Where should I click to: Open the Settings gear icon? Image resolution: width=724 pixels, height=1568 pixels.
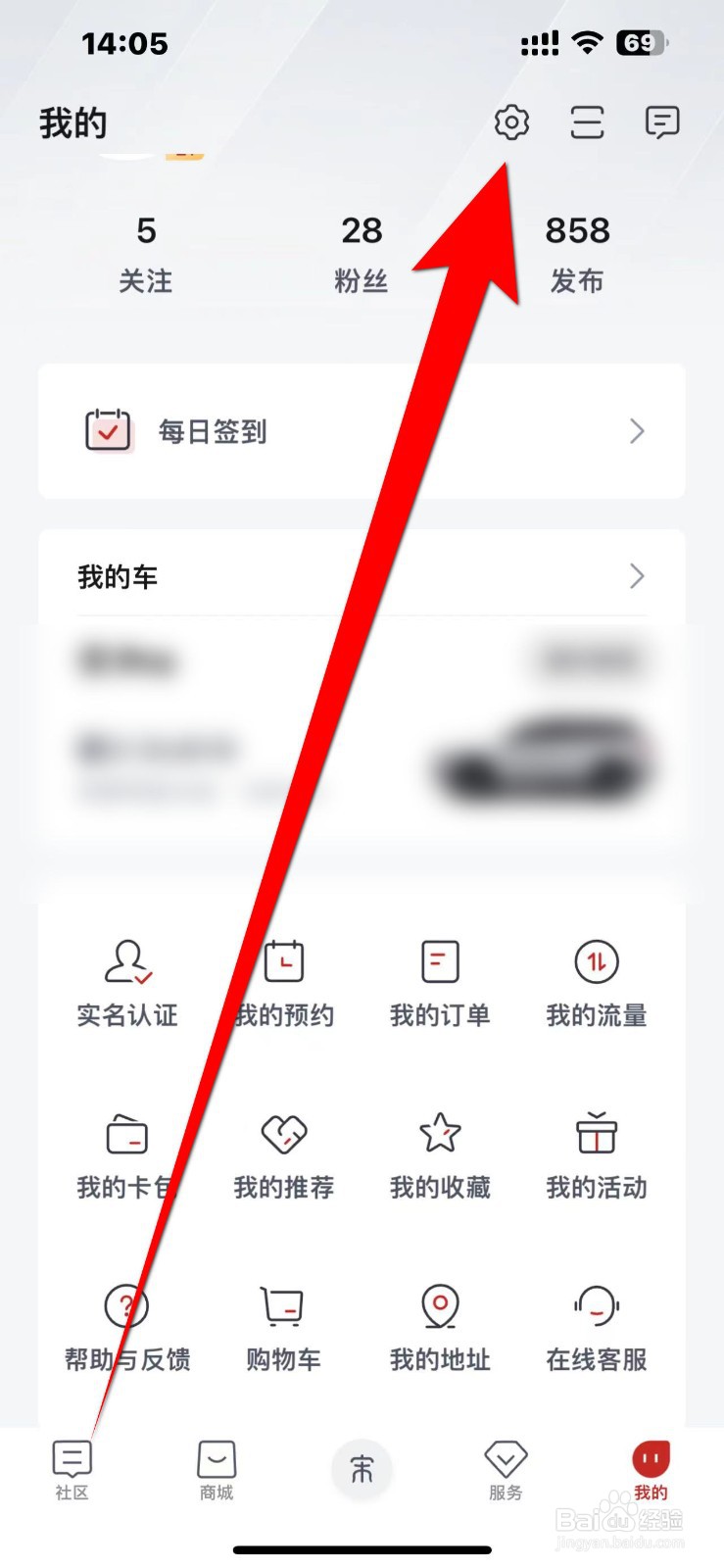click(x=509, y=122)
